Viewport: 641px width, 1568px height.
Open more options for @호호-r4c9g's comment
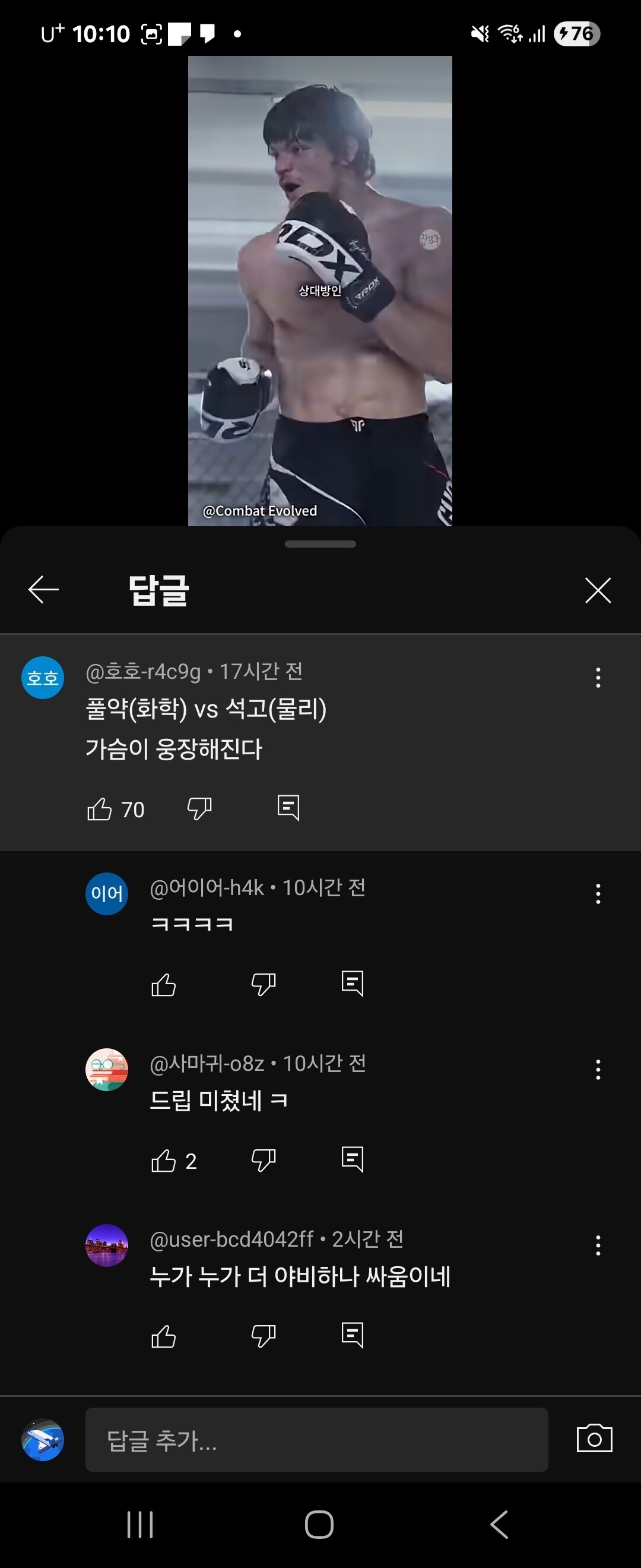click(598, 678)
